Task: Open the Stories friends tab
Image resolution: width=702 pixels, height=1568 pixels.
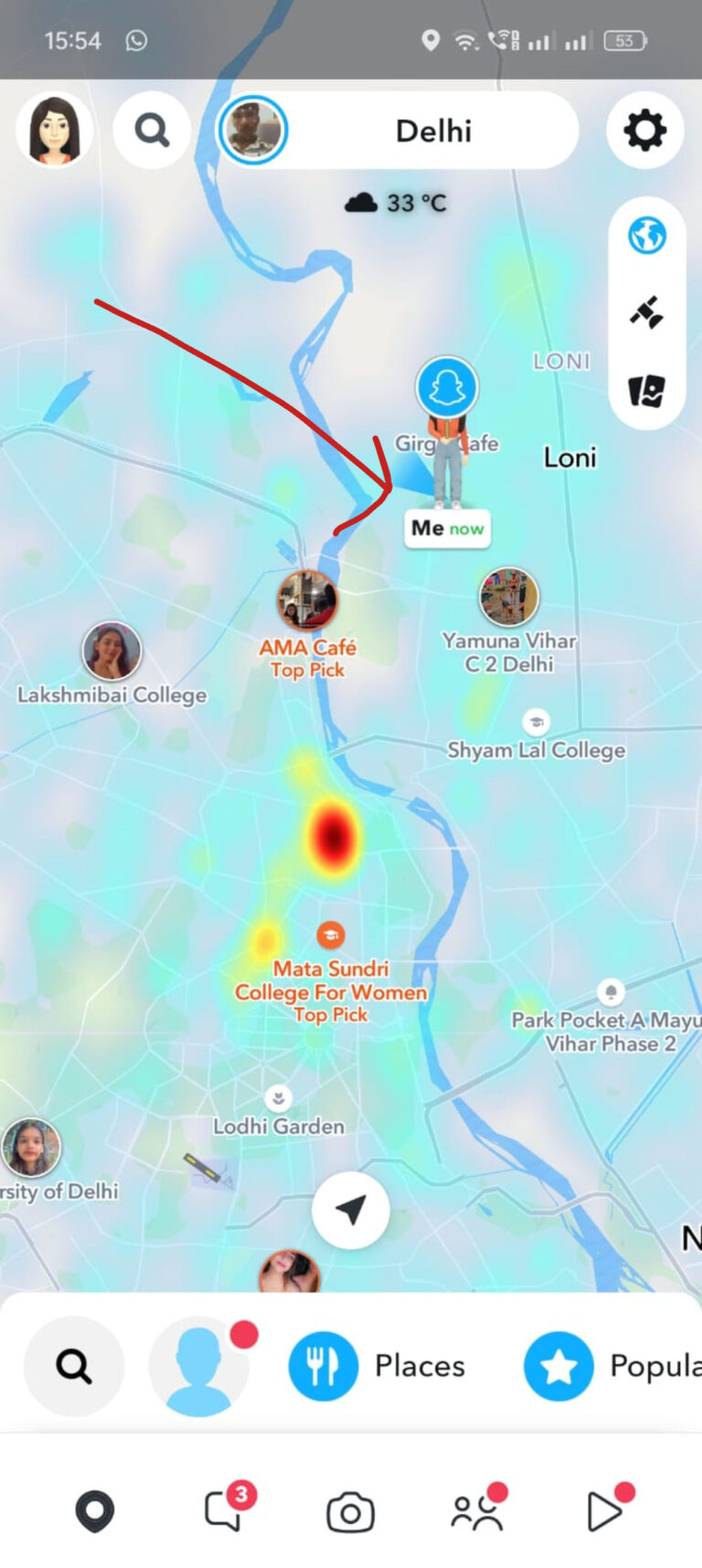Action: [x=476, y=1512]
